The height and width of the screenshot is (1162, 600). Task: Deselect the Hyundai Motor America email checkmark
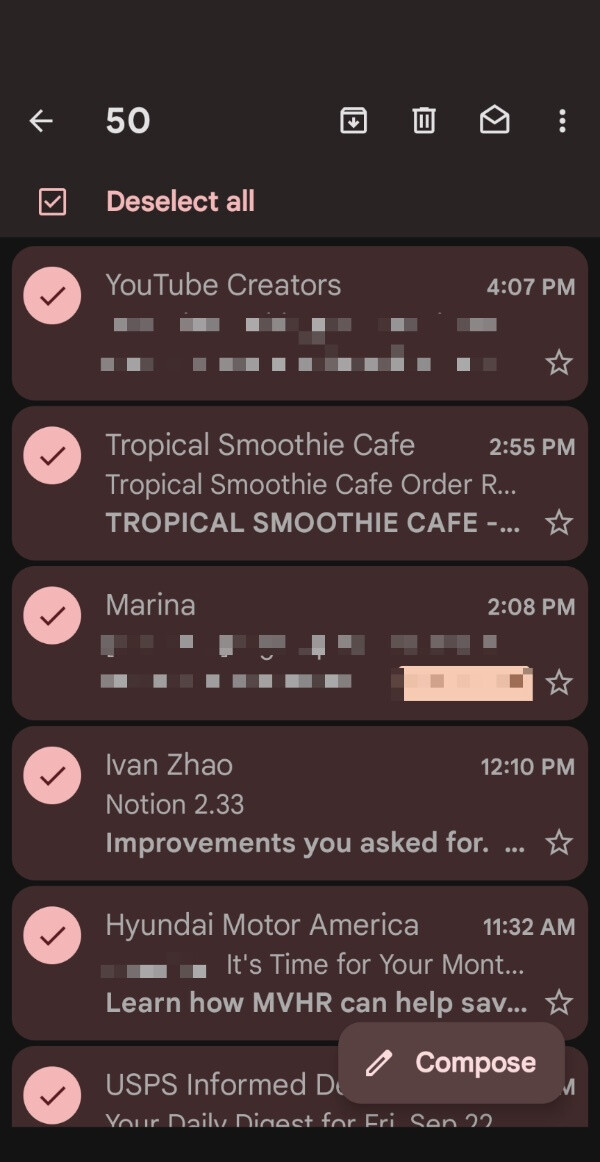pyautogui.click(x=52, y=936)
